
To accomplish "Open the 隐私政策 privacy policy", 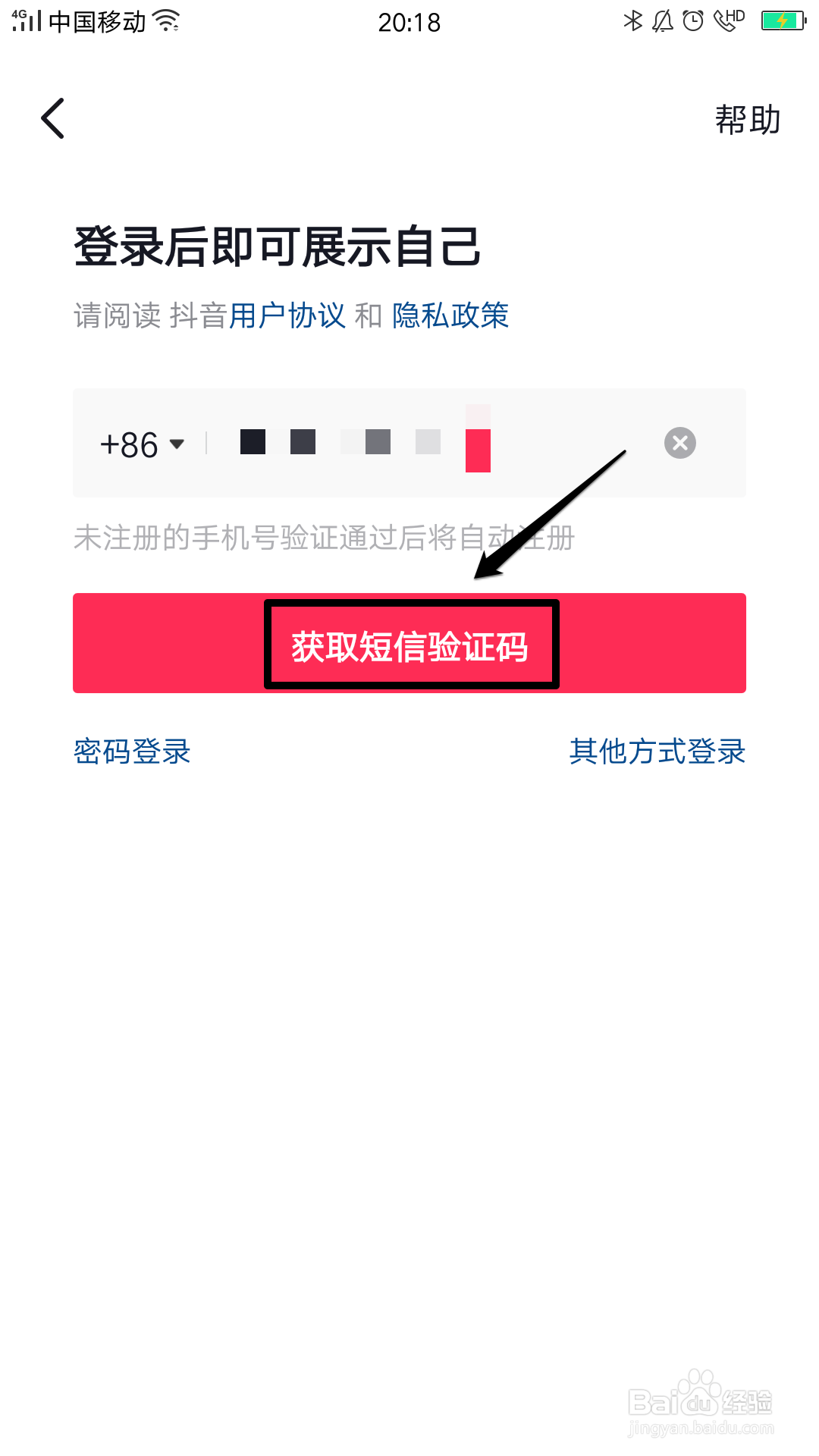I will tap(450, 315).
